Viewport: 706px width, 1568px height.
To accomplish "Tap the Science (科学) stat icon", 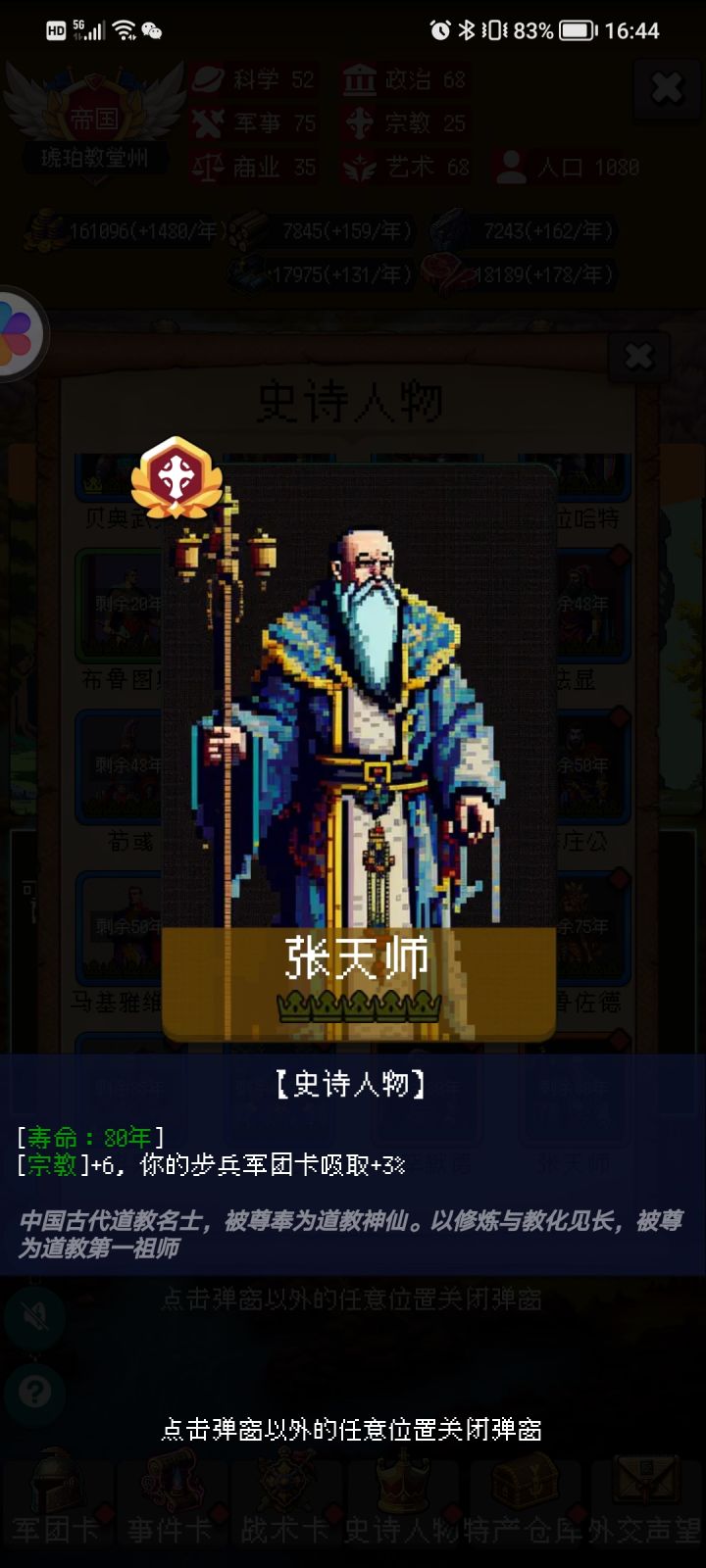I will [x=204, y=79].
